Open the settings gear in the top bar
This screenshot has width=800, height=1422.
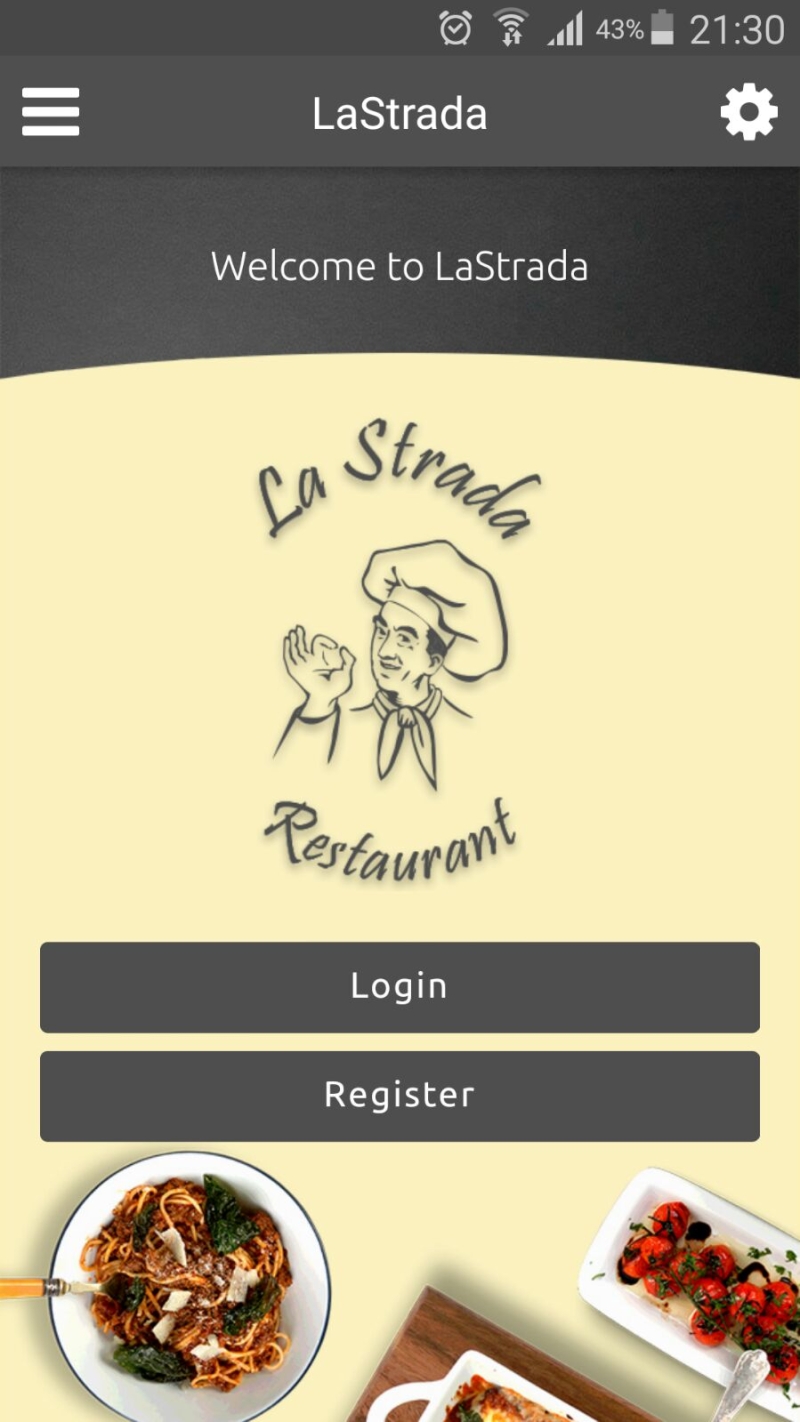coord(748,111)
